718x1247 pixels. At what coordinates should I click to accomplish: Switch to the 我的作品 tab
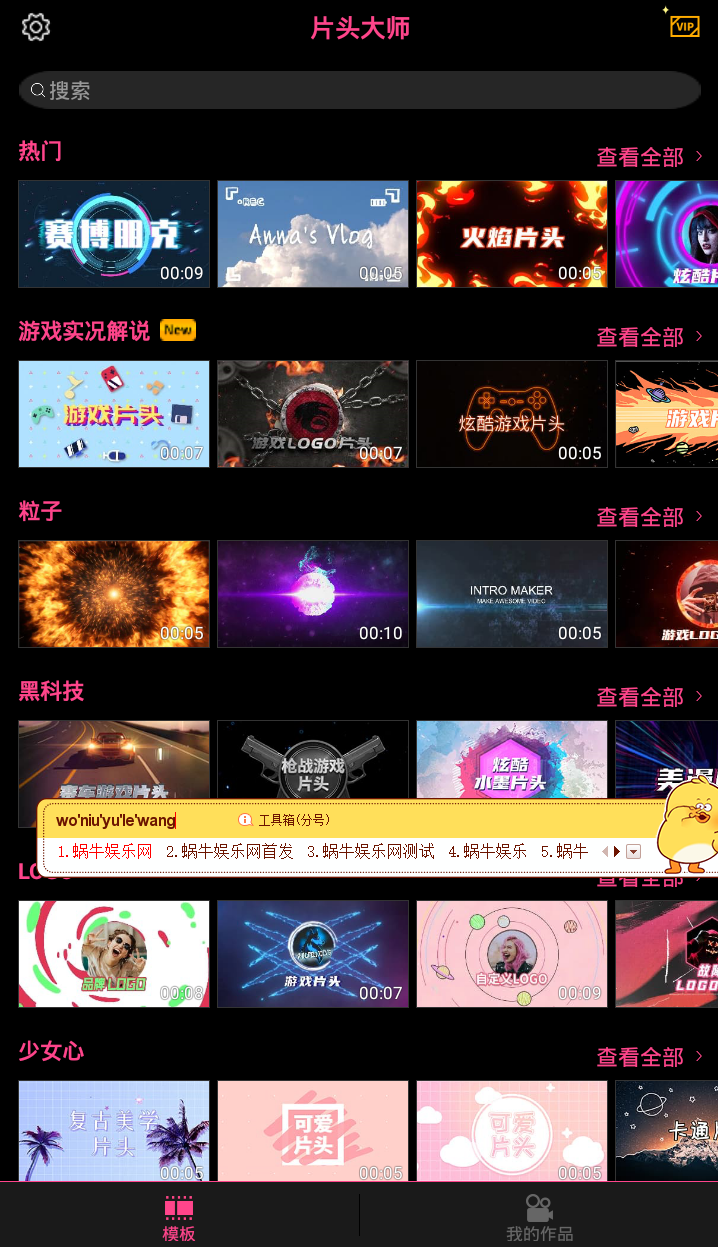tap(539, 1217)
